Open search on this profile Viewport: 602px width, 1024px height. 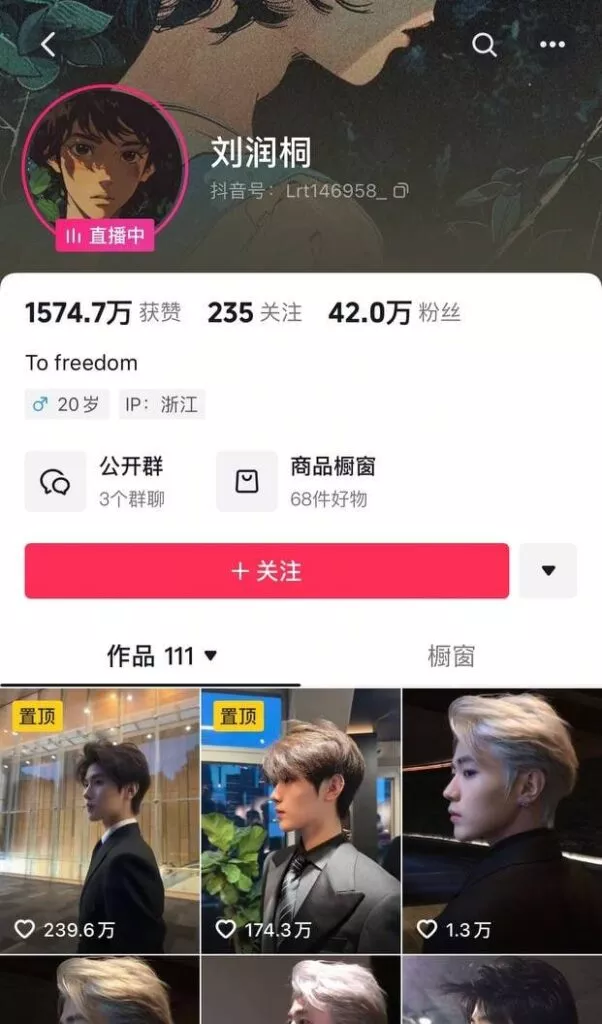pos(484,44)
